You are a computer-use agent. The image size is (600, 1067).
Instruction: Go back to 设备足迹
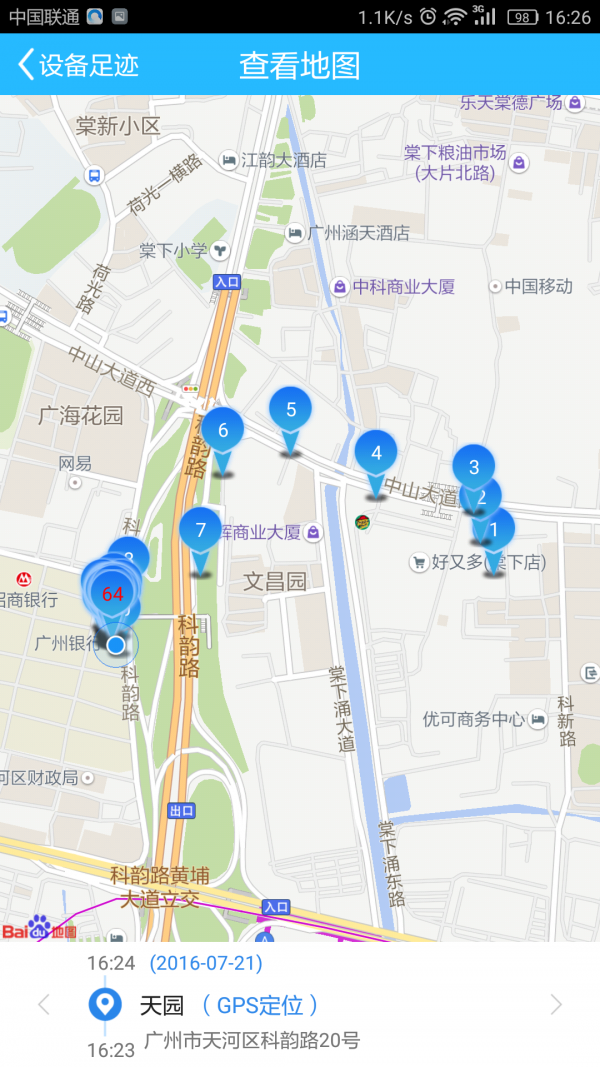[x=76, y=65]
